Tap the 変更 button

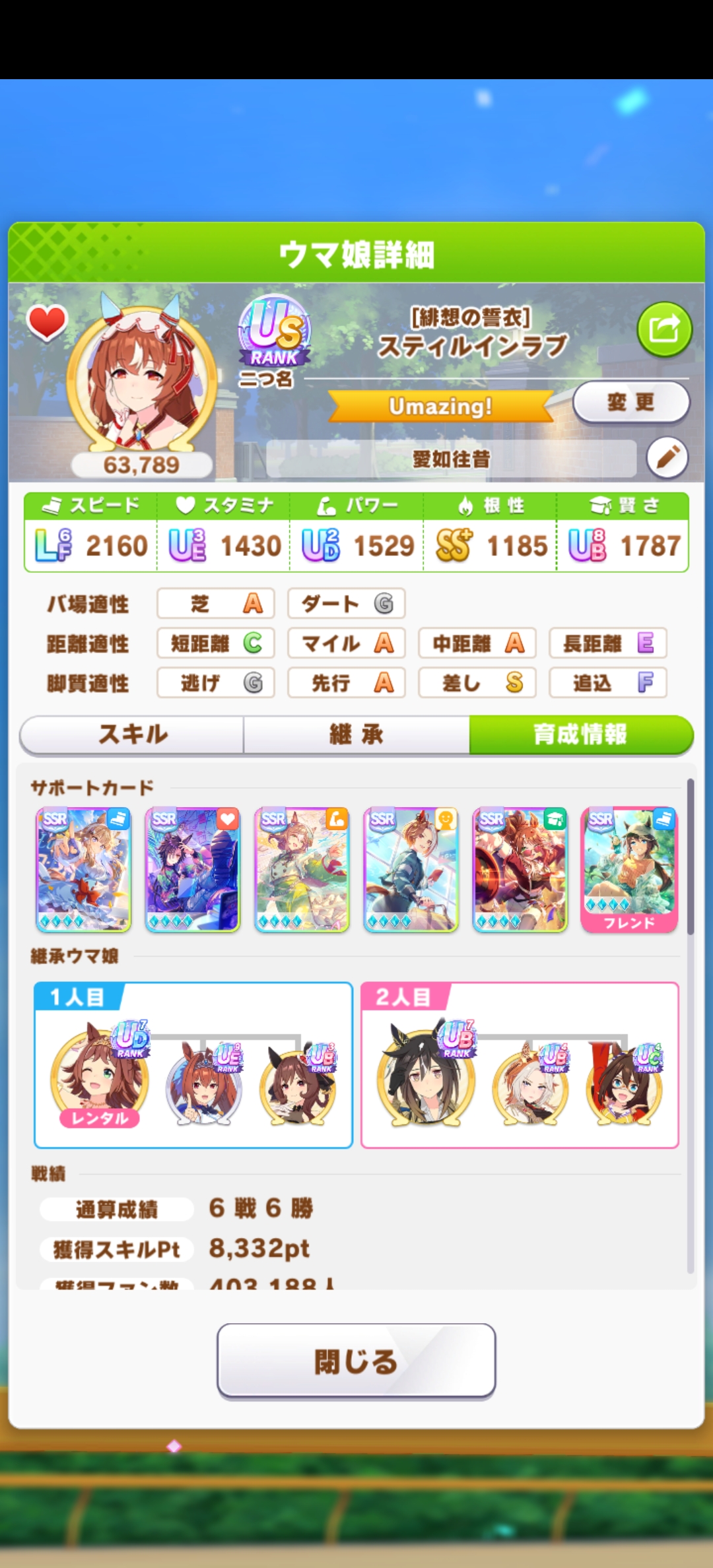(630, 402)
